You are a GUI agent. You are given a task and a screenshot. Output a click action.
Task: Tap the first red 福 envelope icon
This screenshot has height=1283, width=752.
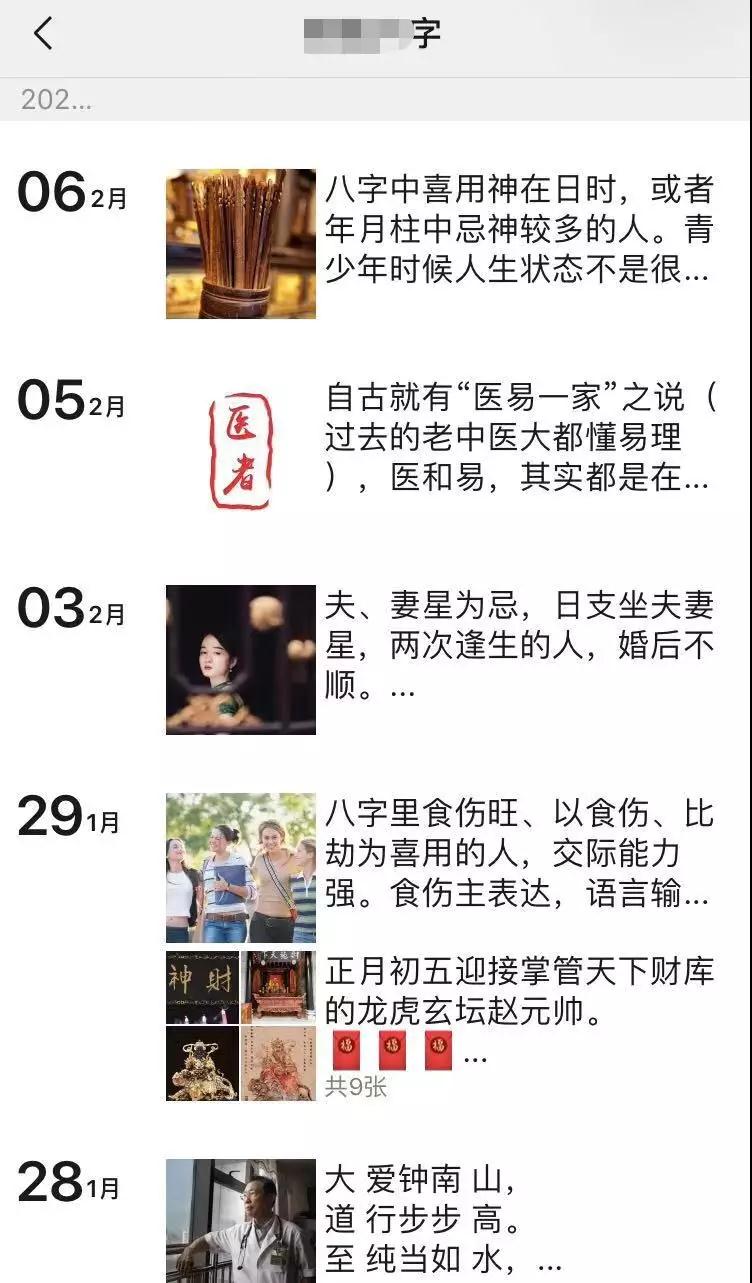[345, 1049]
